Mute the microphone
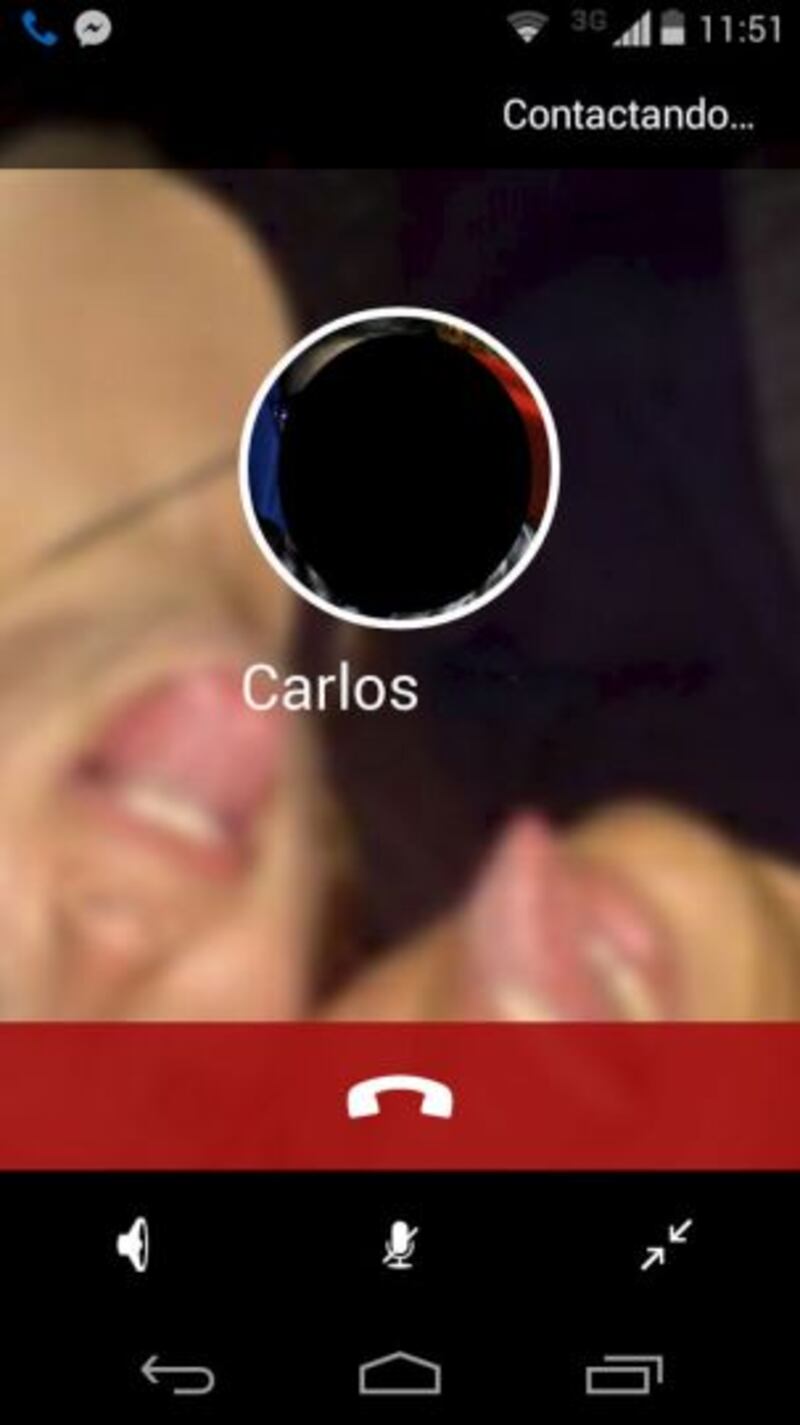800x1425 pixels. 400,1247
